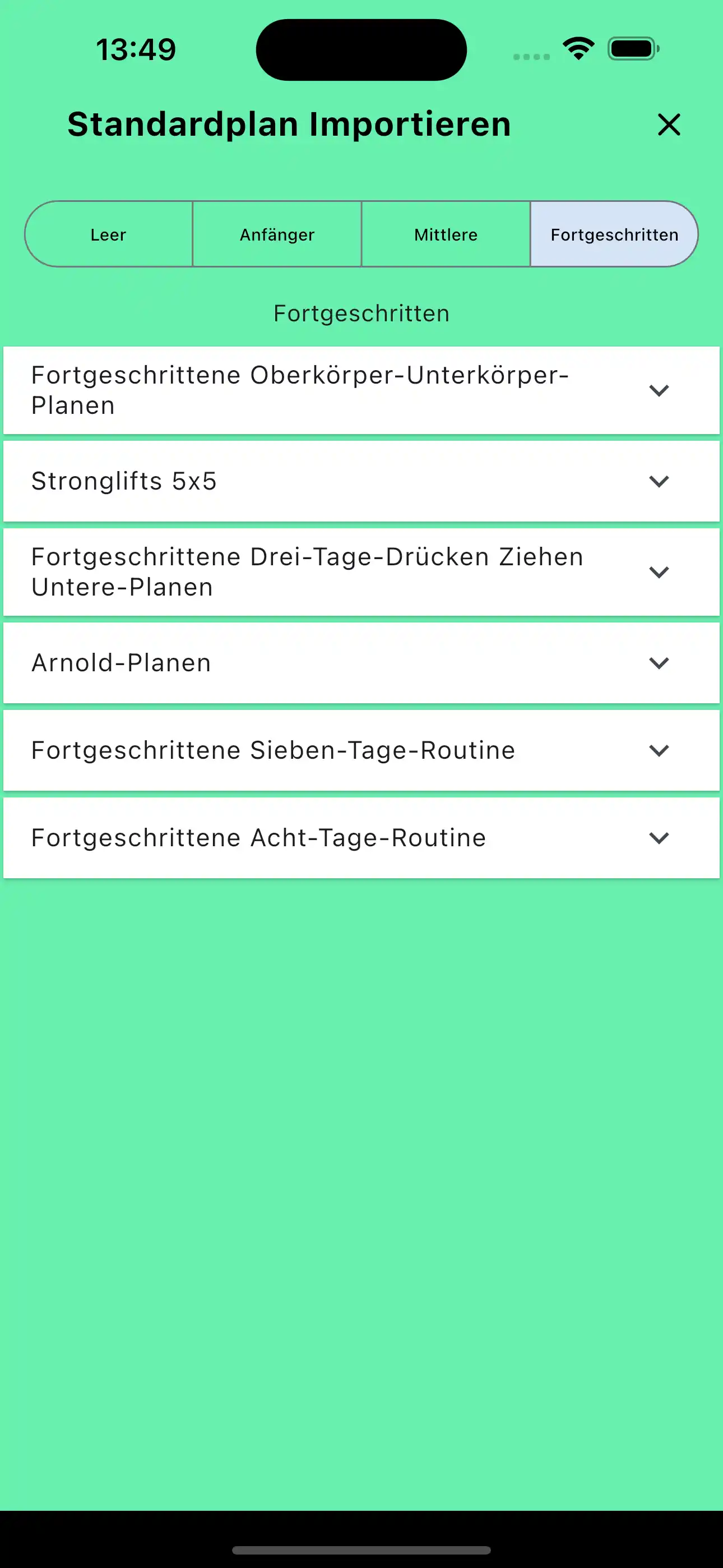This screenshot has width=723, height=1568.
Task: Close the Standardplan Importieren dialog
Action: pyautogui.click(x=668, y=125)
